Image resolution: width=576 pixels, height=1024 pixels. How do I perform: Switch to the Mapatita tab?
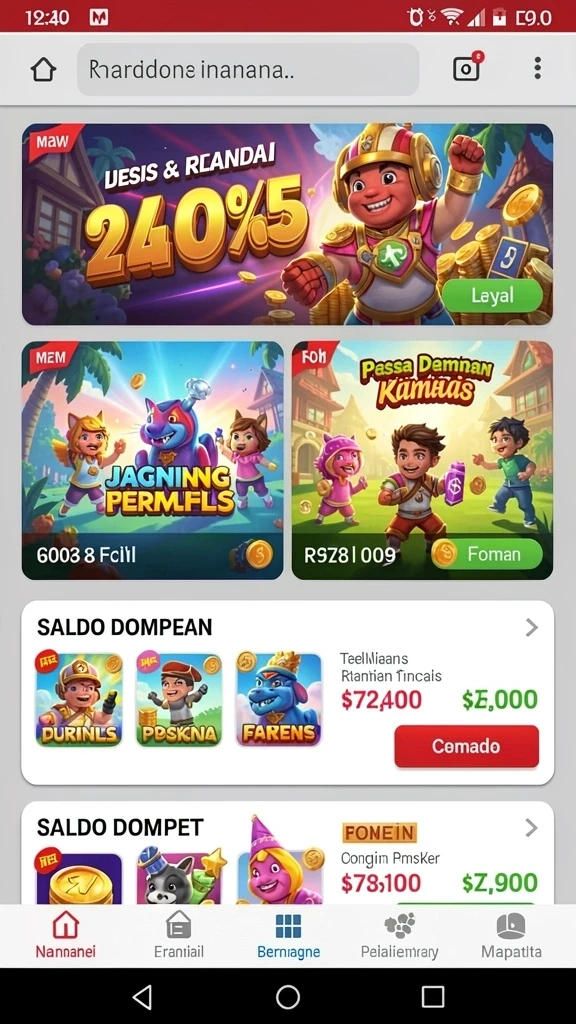tap(511, 935)
